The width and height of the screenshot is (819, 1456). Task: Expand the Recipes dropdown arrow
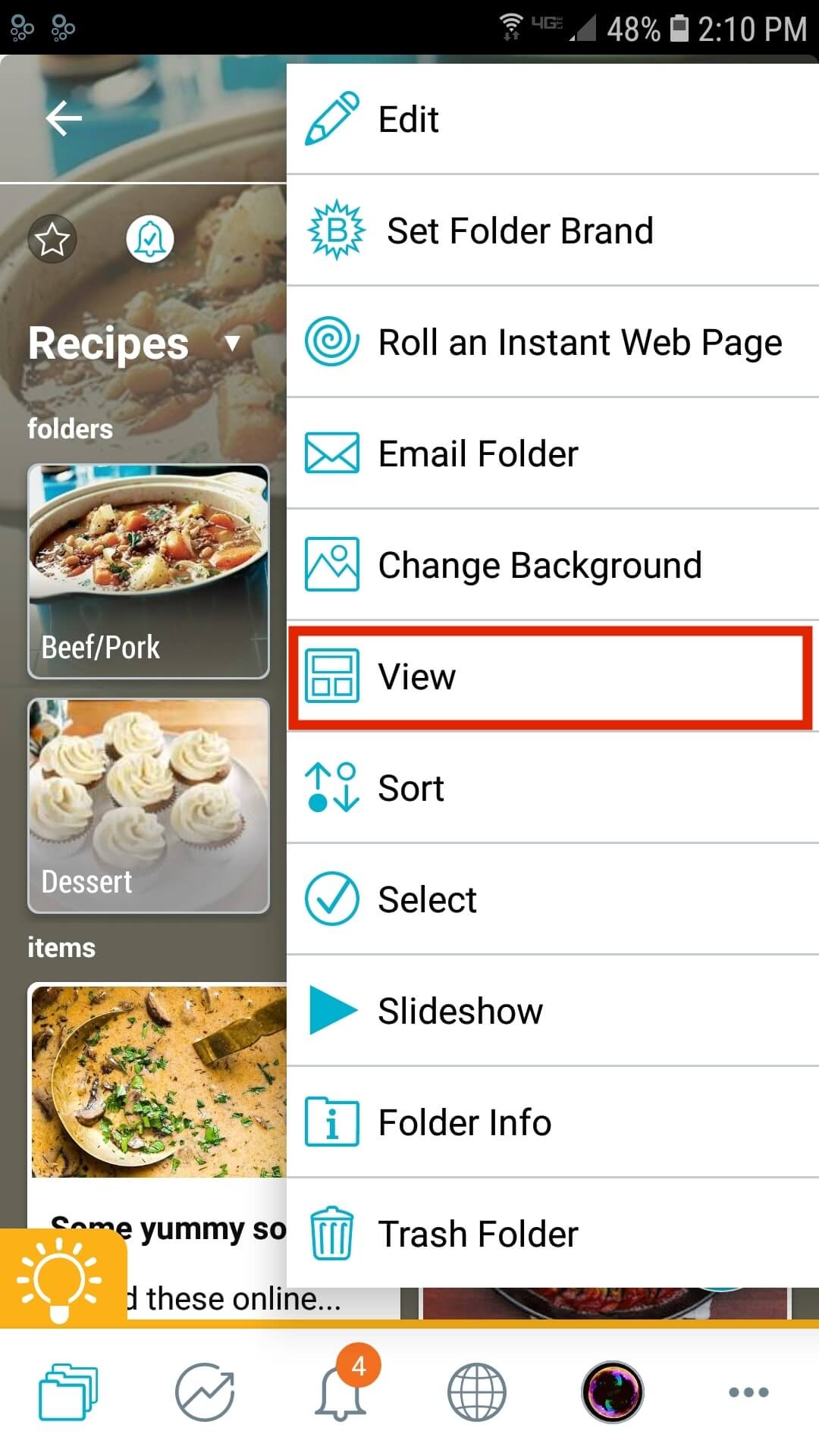click(233, 344)
